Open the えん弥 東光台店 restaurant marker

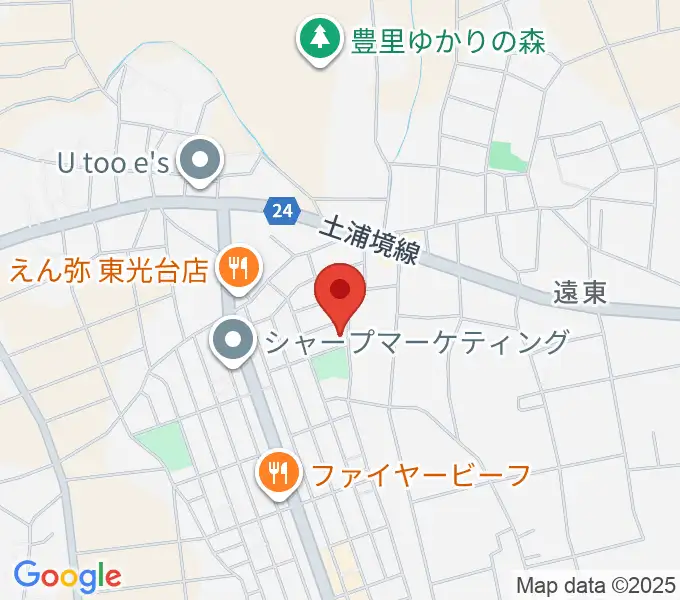238,269
